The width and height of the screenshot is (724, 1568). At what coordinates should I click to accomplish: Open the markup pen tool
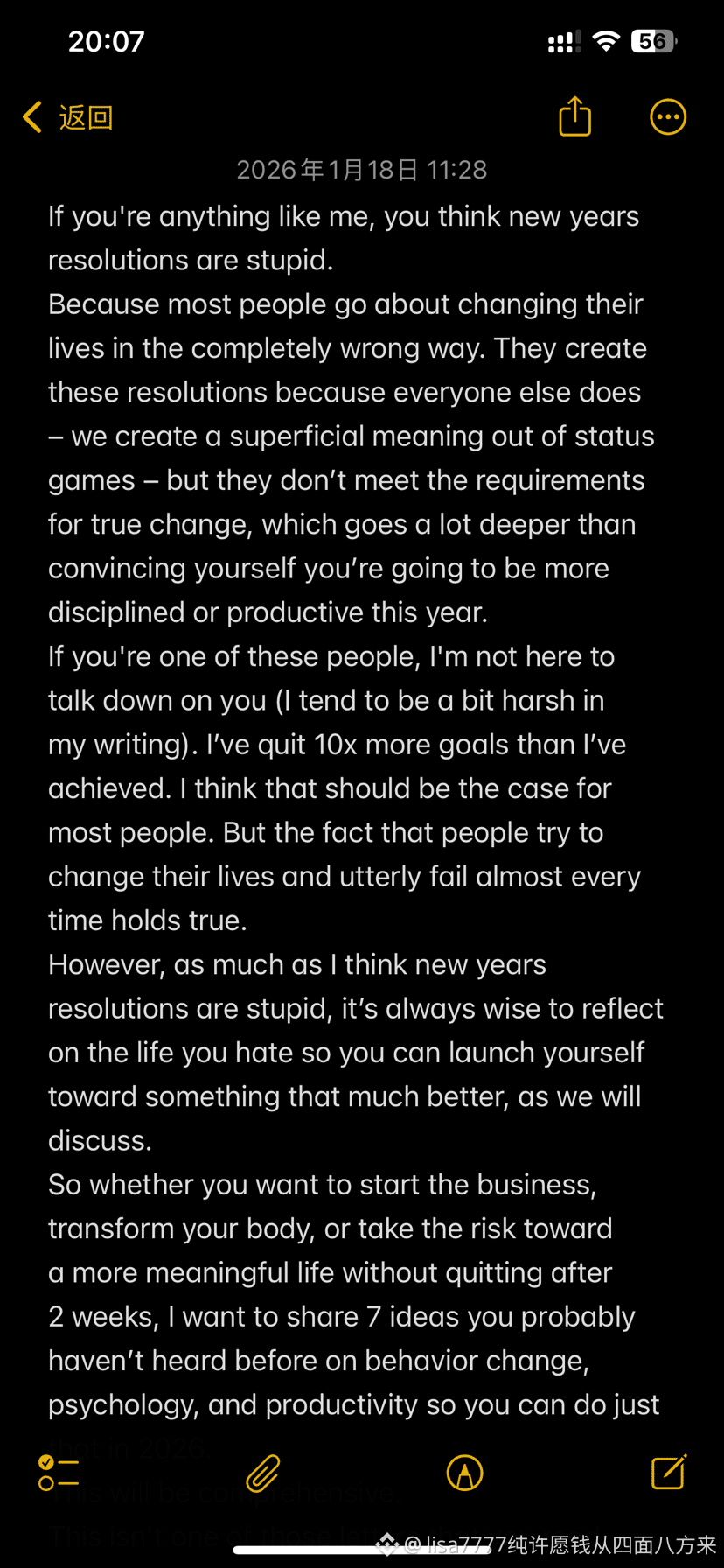(x=464, y=1473)
